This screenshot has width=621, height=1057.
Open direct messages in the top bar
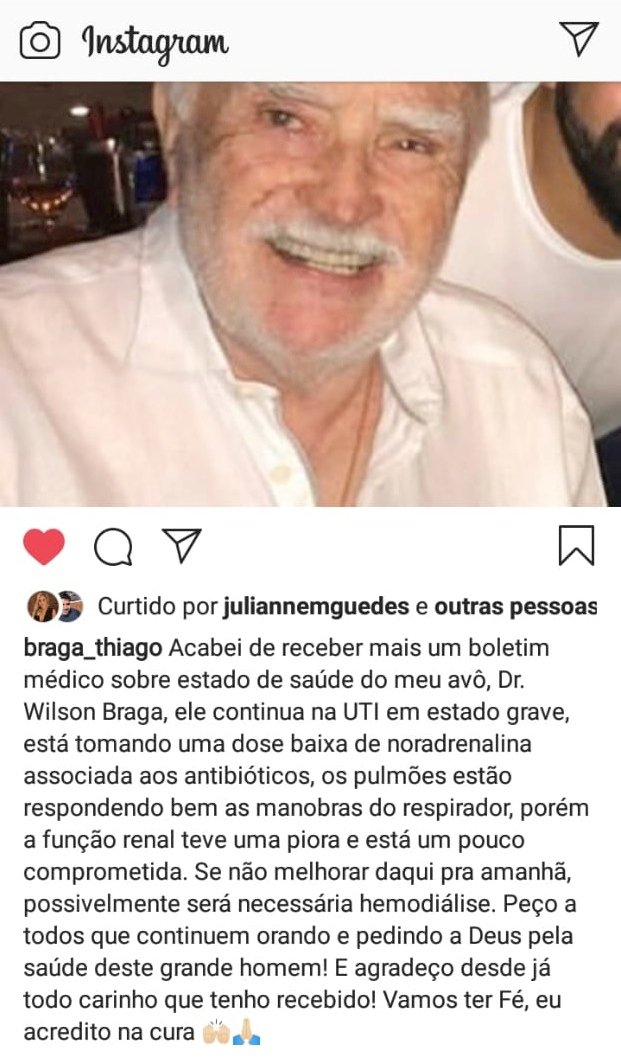point(579,39)
